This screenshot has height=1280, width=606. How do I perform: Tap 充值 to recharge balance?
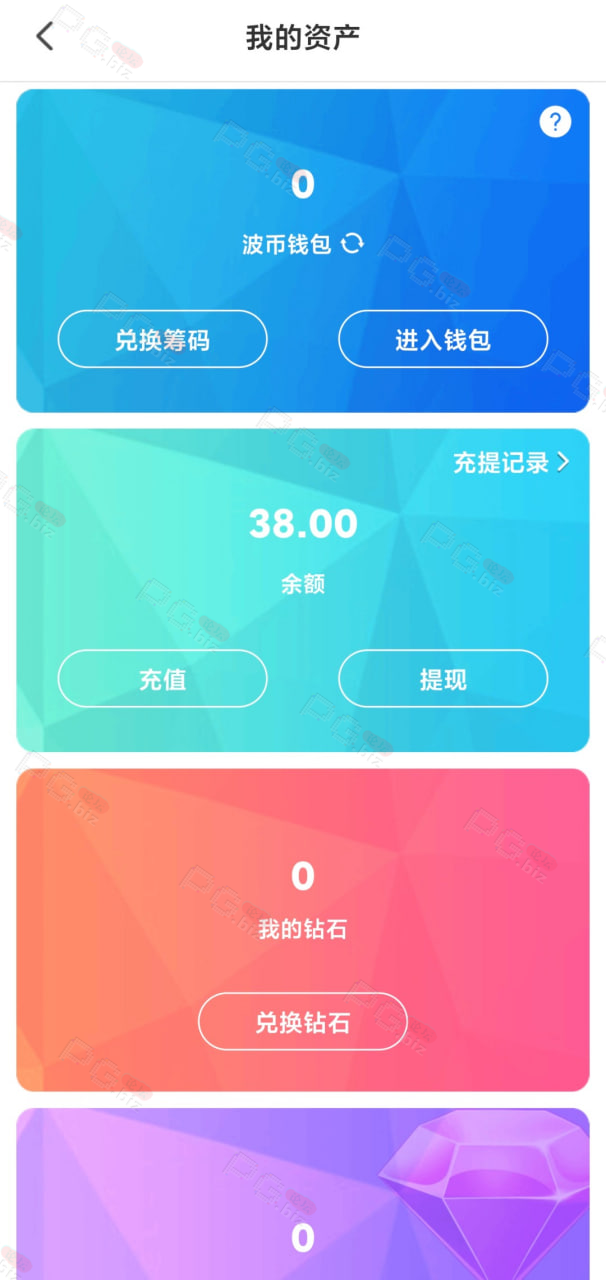tap(162, 679)
